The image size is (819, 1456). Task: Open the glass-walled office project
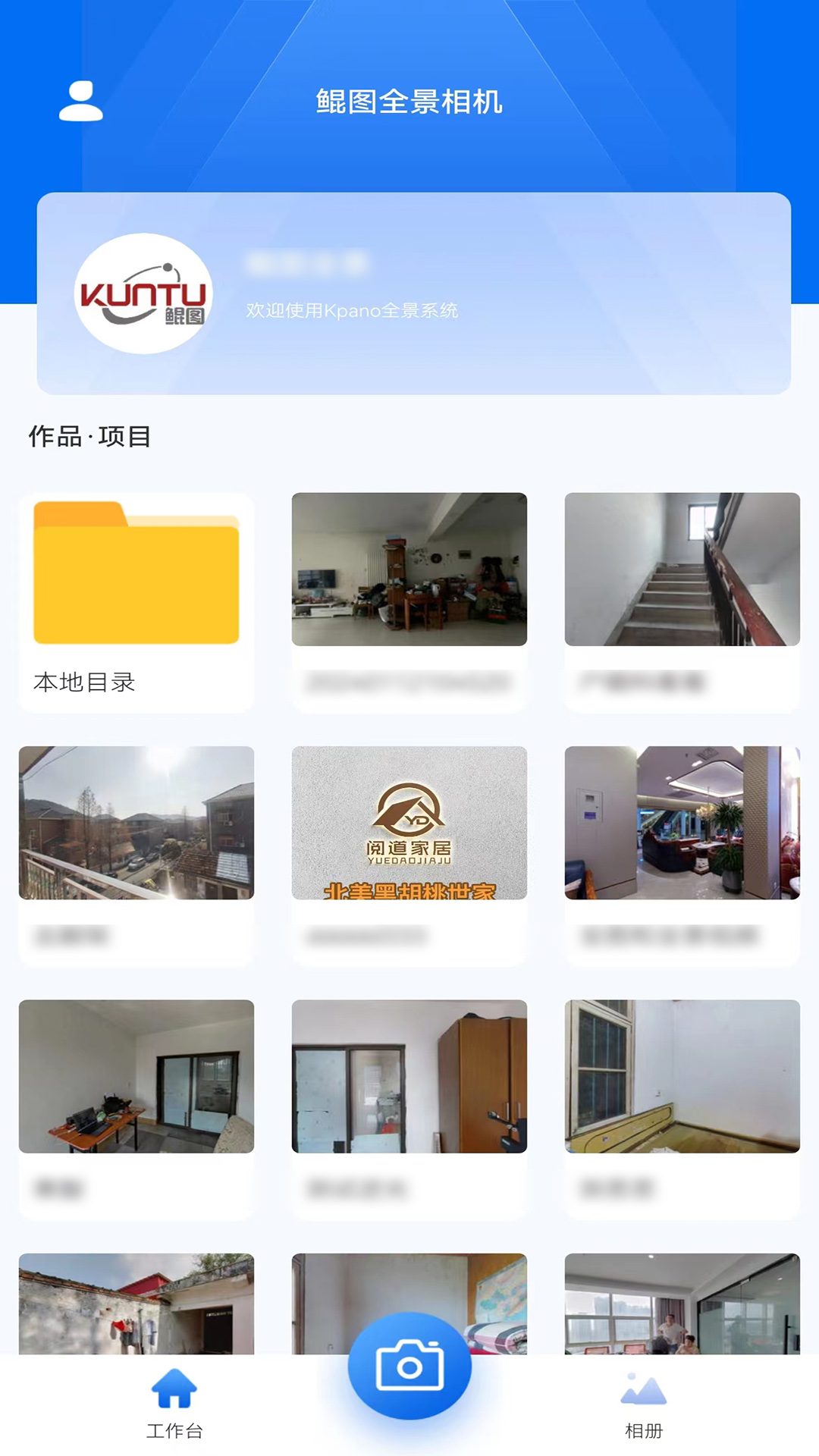(682, 1303)
